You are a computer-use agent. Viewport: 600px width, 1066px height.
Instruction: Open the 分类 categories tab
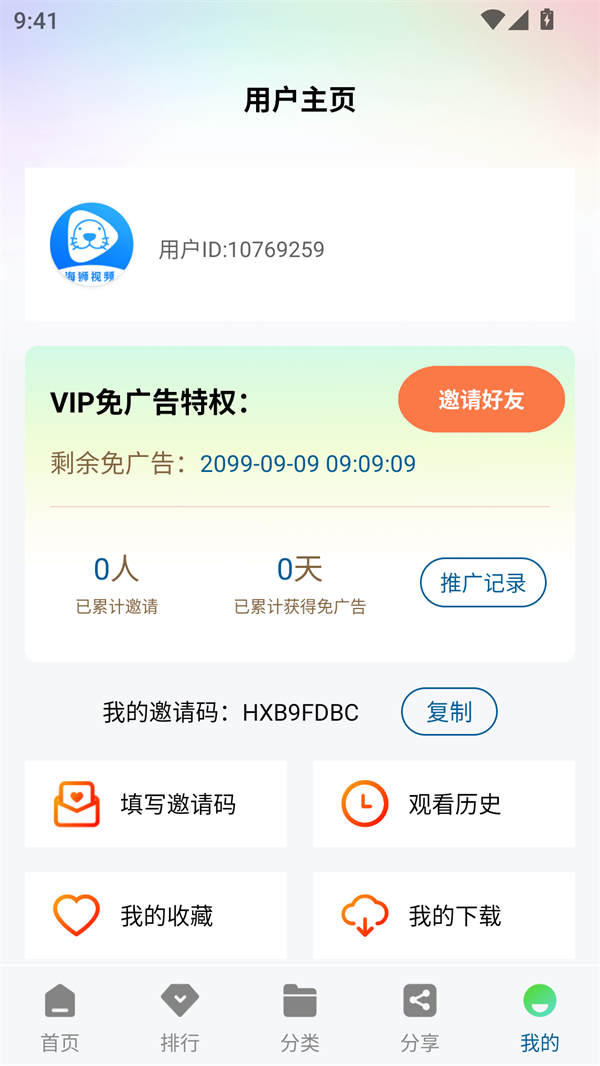click(x=300, y=1017)
